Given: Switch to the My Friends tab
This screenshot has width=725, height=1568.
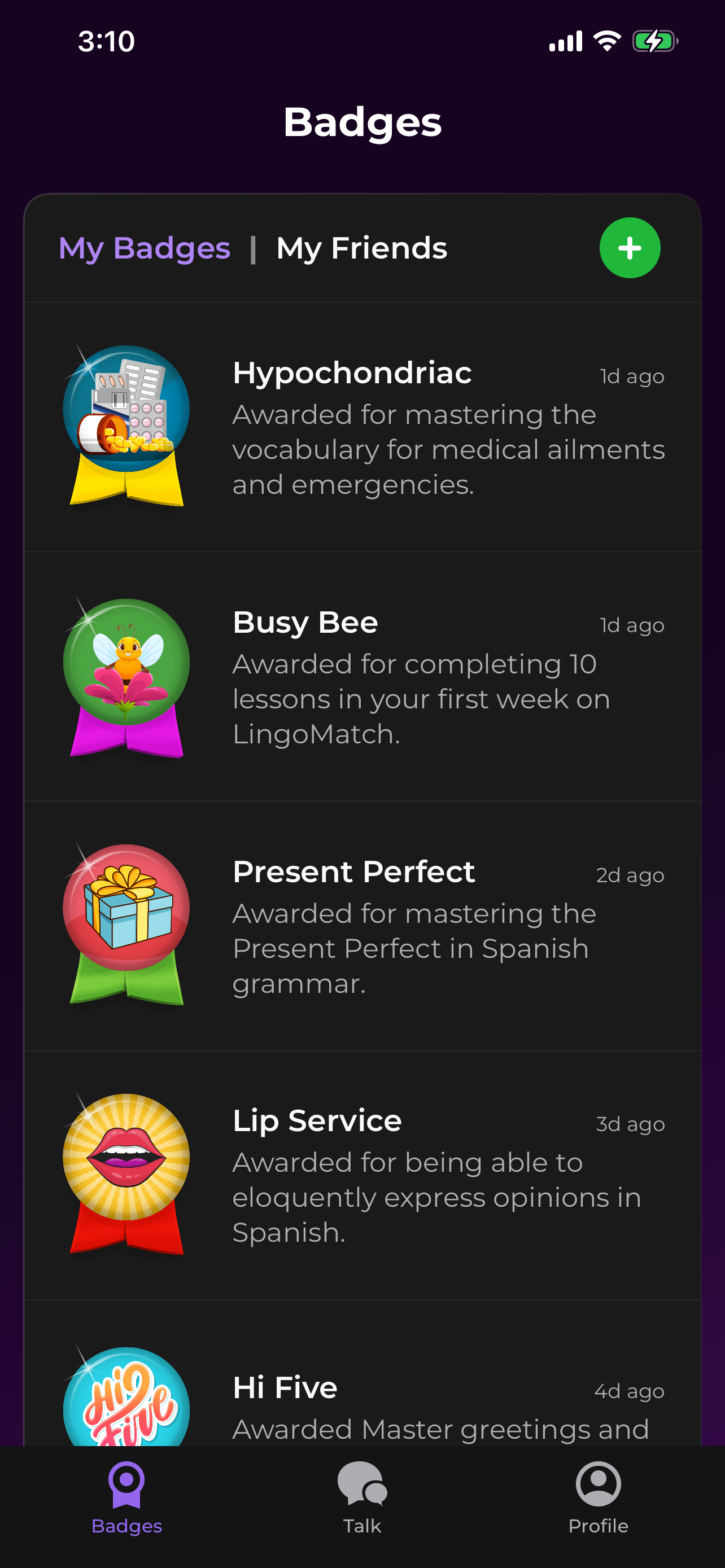Looking at the screenshot, I should (x=362, y=247).
